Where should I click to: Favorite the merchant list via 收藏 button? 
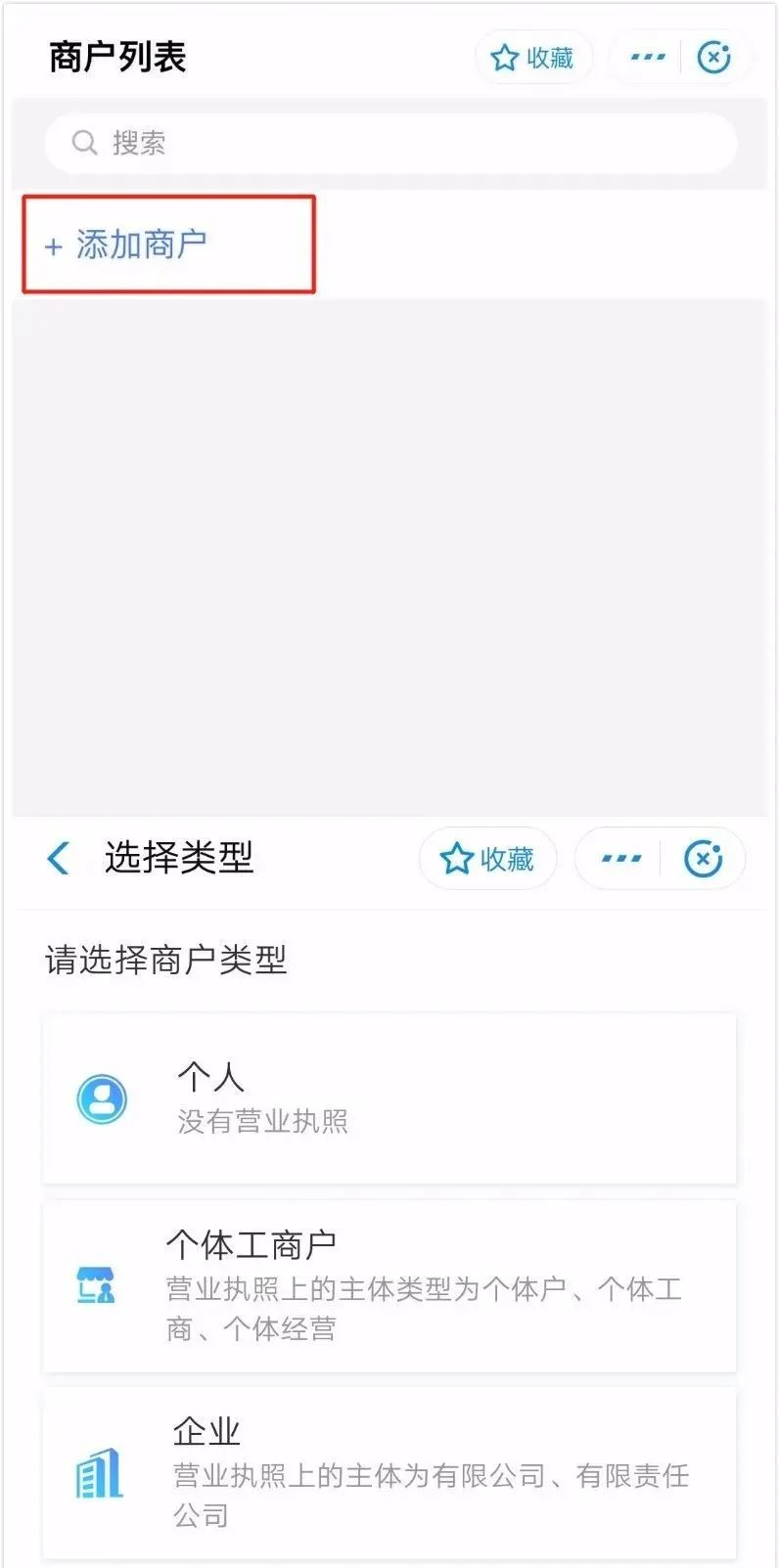pos(533,57)
